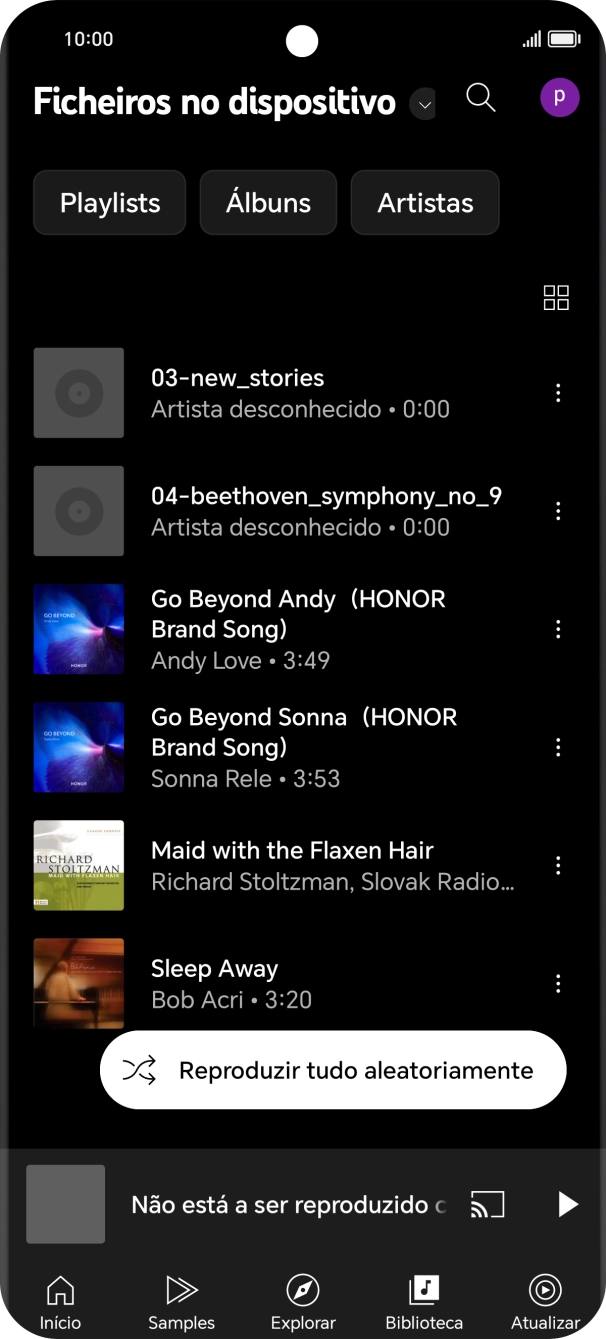Open the profile avatar menu
This screenshot has width=606, height=1339.
point(559,98)
